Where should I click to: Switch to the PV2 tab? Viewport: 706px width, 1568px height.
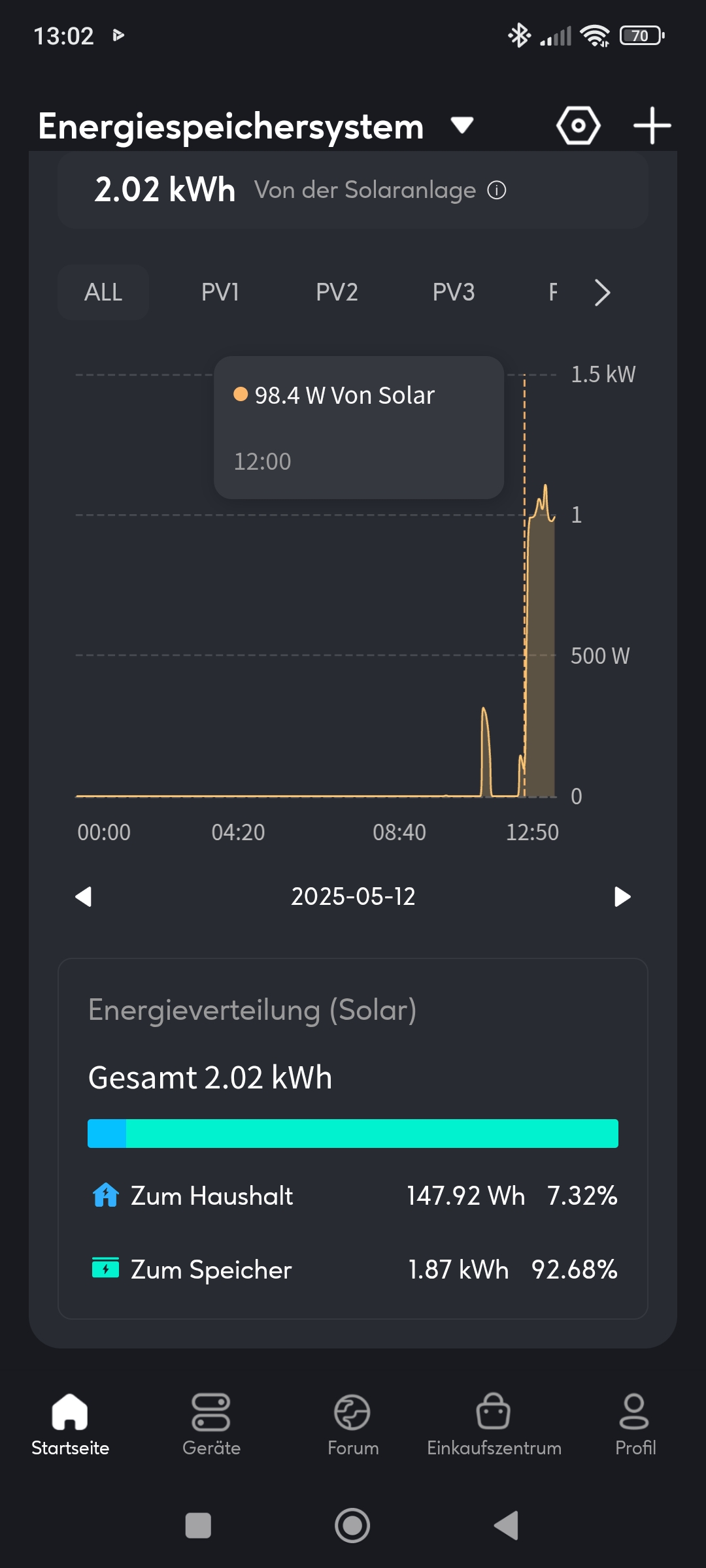(x=337, y=292)
